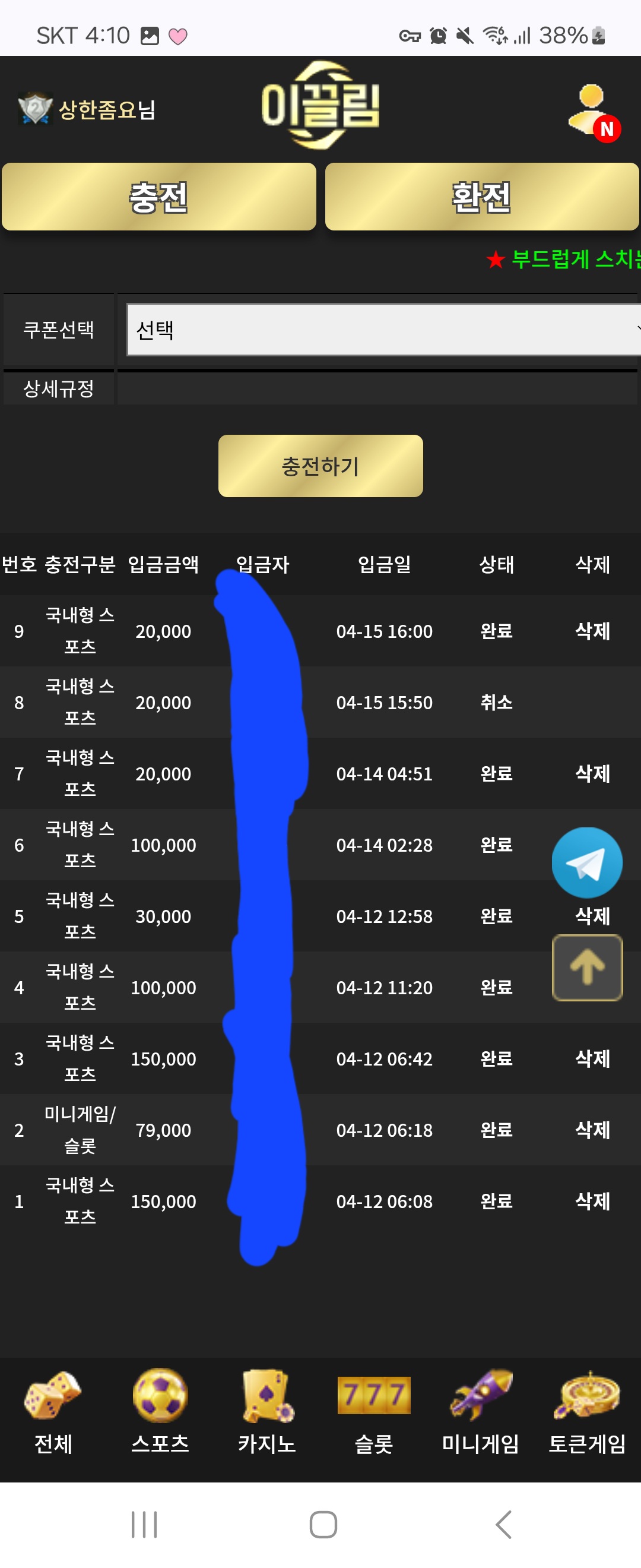Tap the 충전 deposit button

point(158,197)
